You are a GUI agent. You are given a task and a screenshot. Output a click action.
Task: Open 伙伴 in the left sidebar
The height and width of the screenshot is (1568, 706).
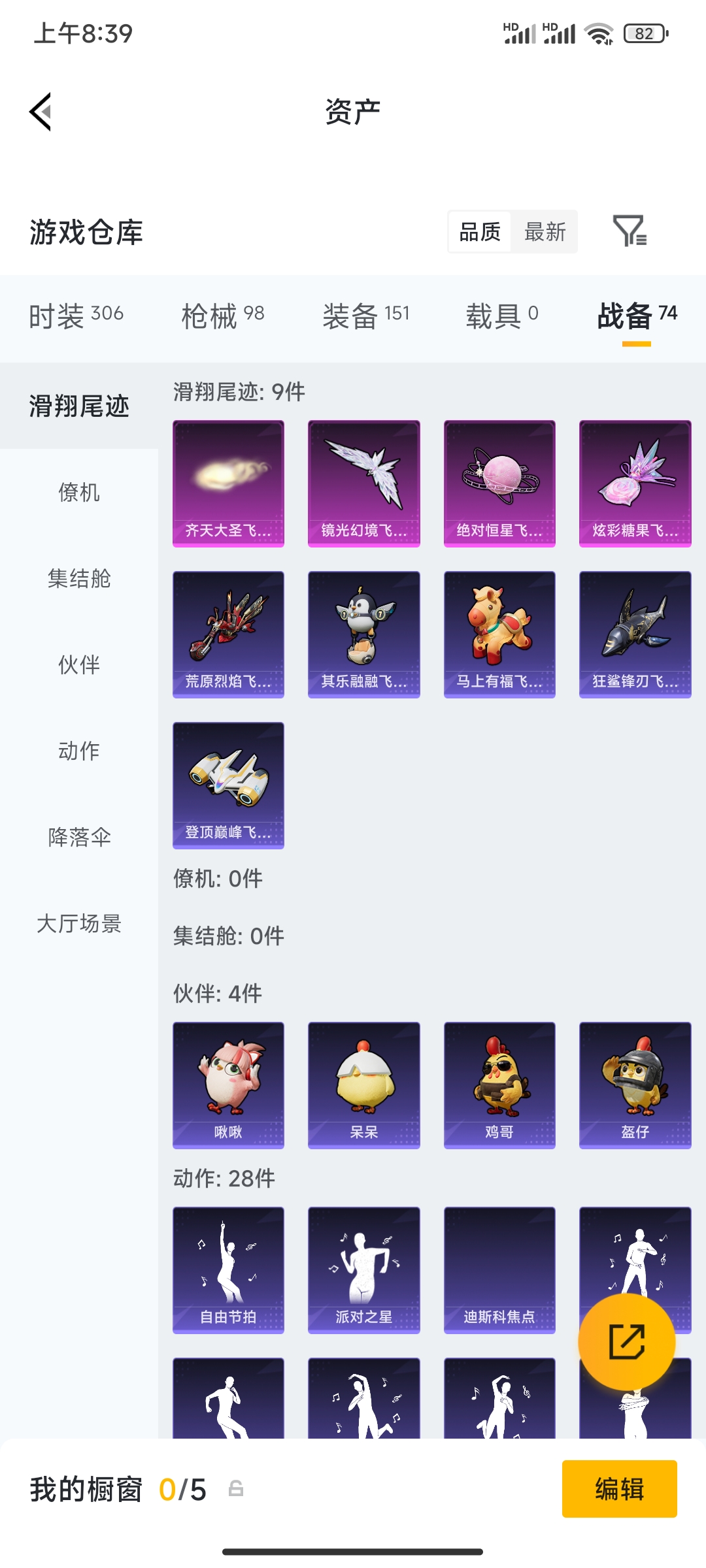[79, 664]
